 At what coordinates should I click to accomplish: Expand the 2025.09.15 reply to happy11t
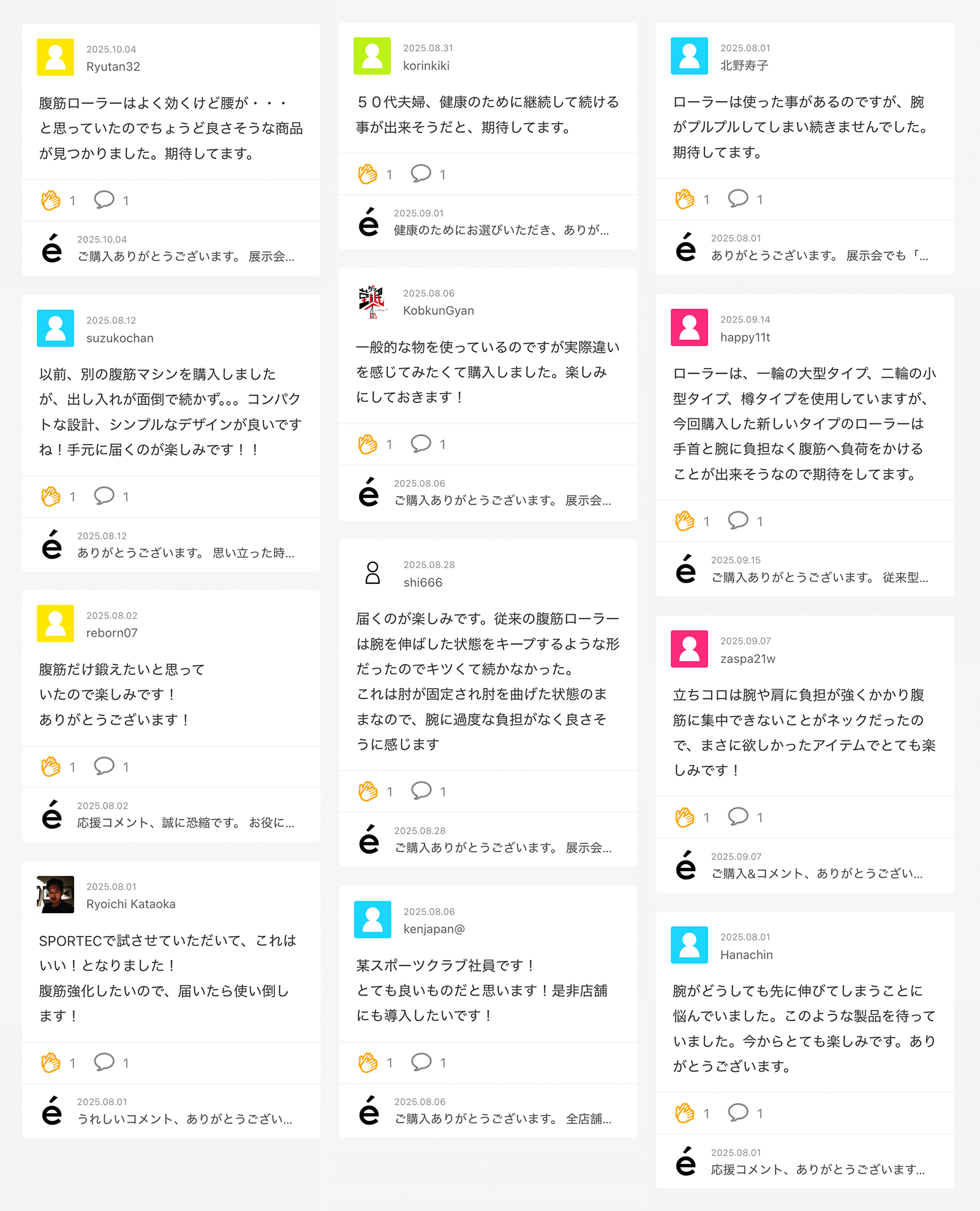[819, 578]
